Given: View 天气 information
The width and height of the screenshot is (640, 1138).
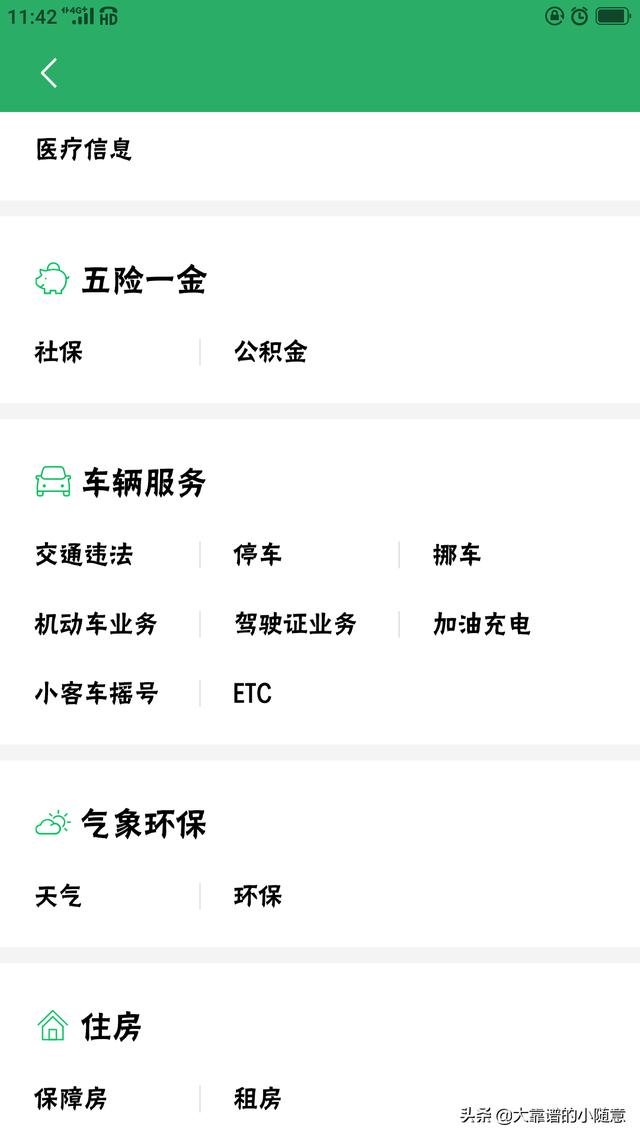Looking at the screenshot, I should coord(59,897).
